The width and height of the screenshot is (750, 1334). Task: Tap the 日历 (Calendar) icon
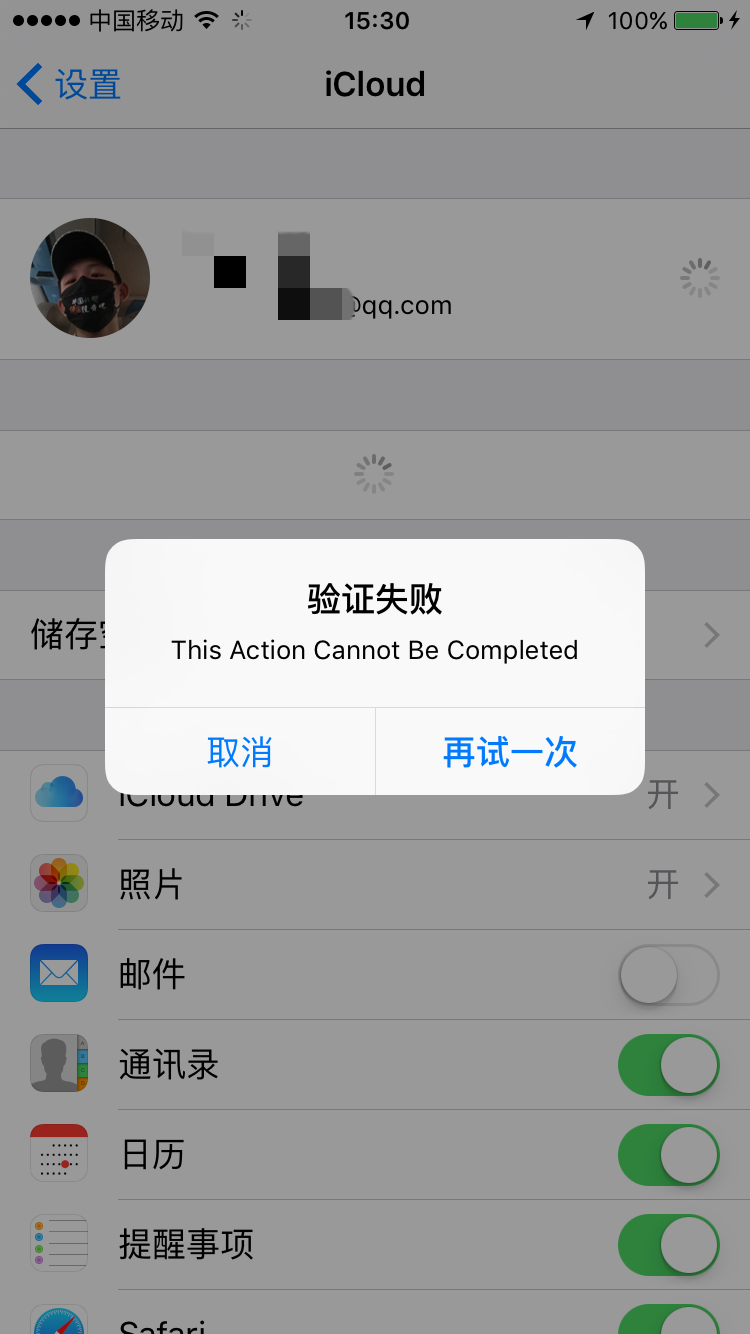pos(59,1153)
